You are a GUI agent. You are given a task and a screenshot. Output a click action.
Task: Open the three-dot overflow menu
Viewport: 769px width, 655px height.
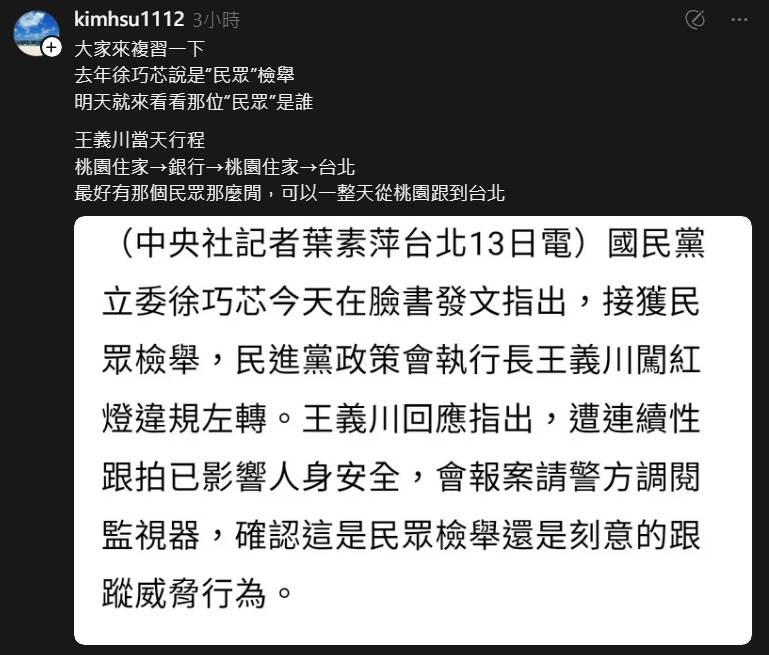tap(739, 19)
